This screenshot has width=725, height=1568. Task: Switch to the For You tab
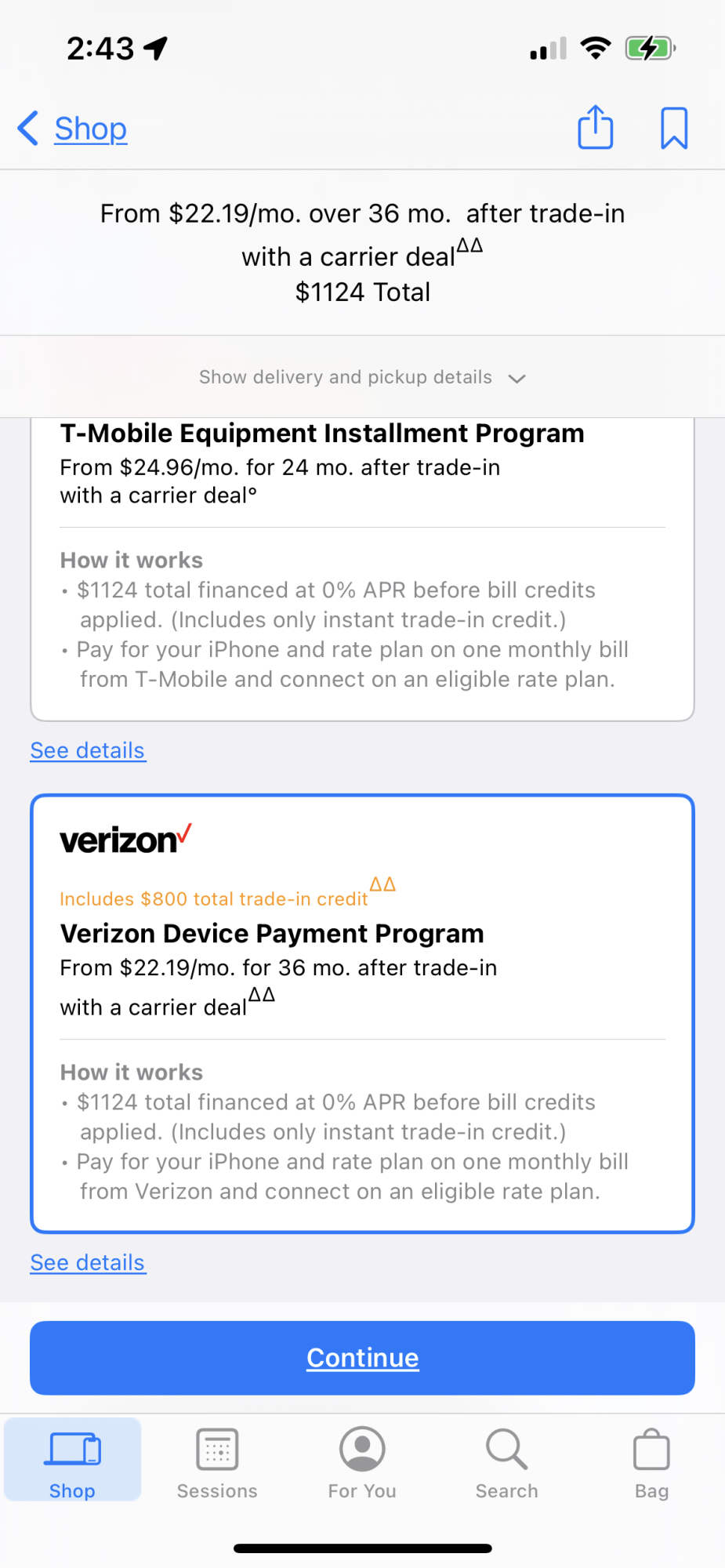[x=362, y=1462]
